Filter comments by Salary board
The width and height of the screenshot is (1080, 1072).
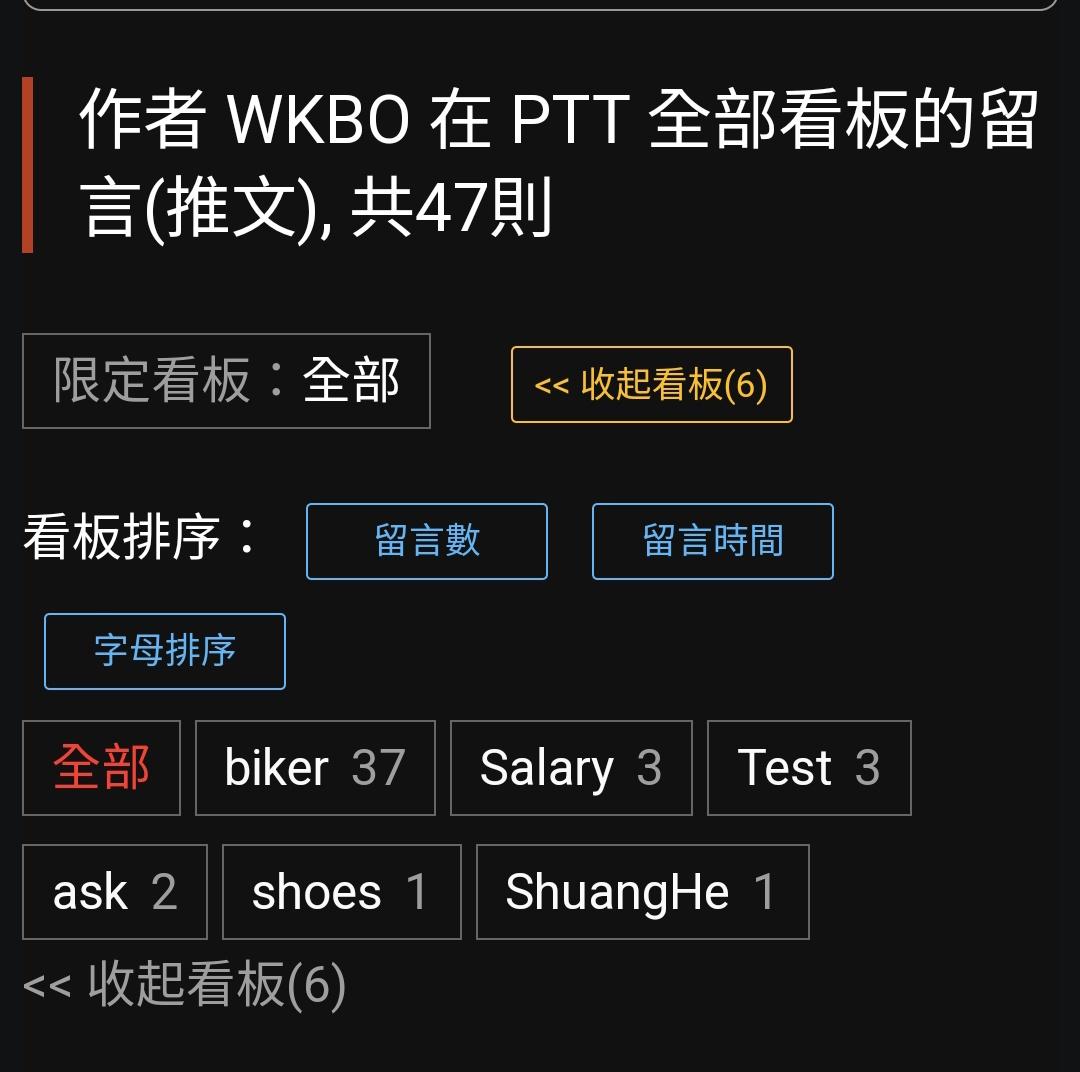[571, 768]
